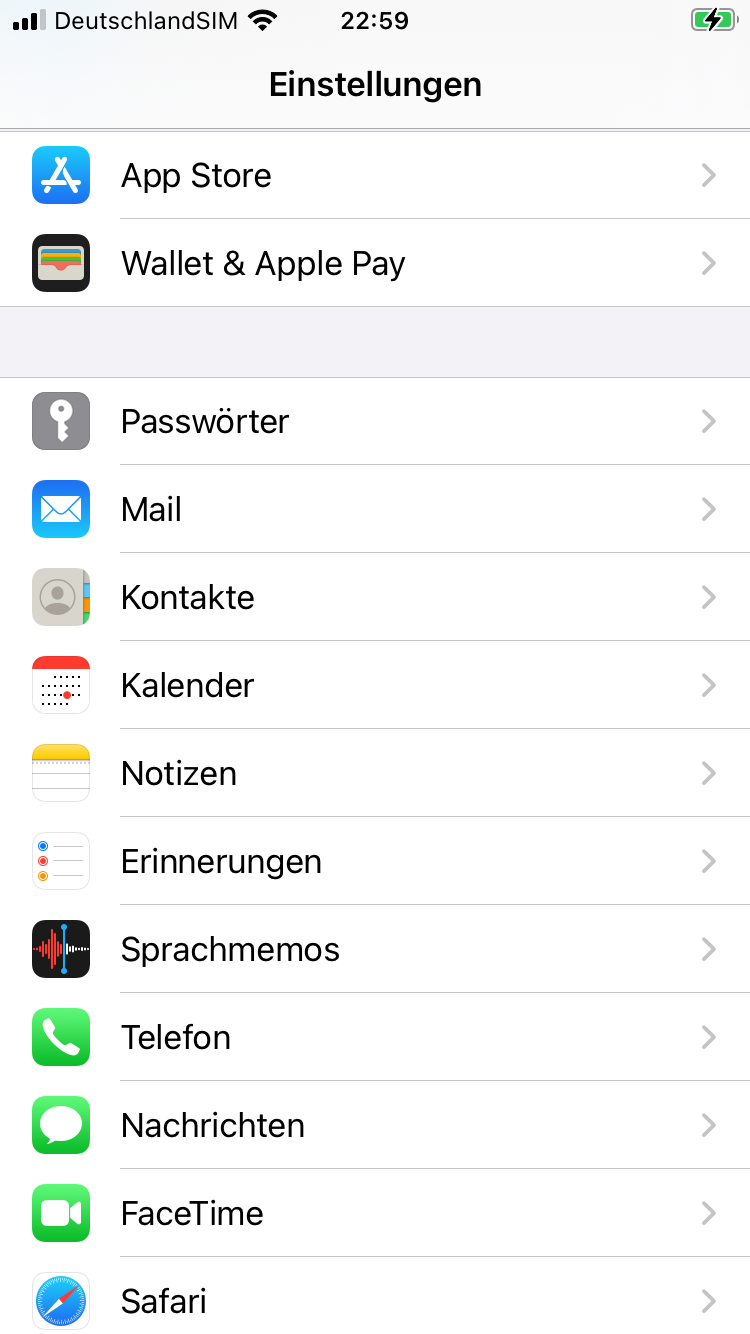Go to Wallet & Apple Pay

click(x=375, y=264)
